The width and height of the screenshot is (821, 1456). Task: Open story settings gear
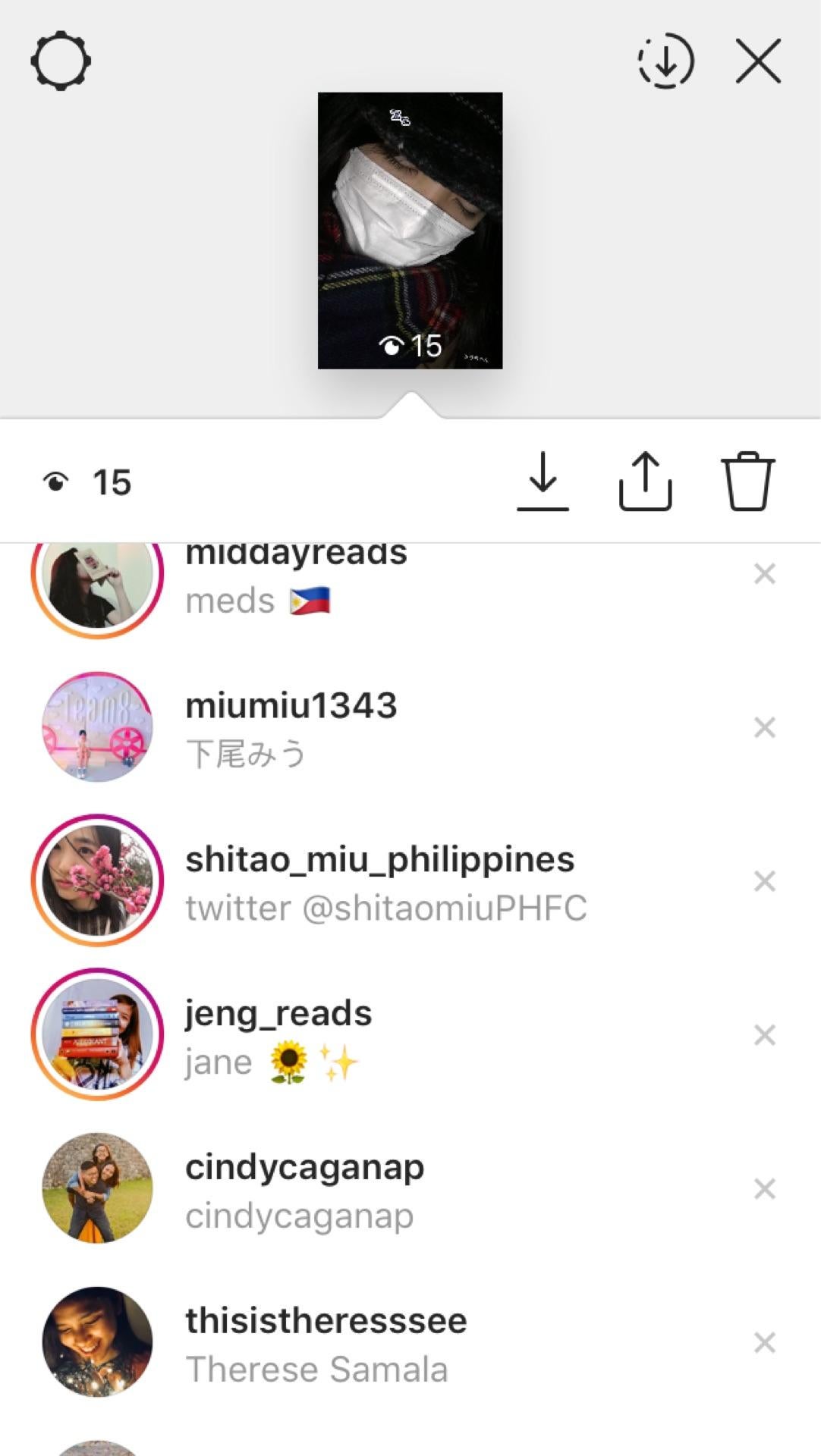click(61, 61)
